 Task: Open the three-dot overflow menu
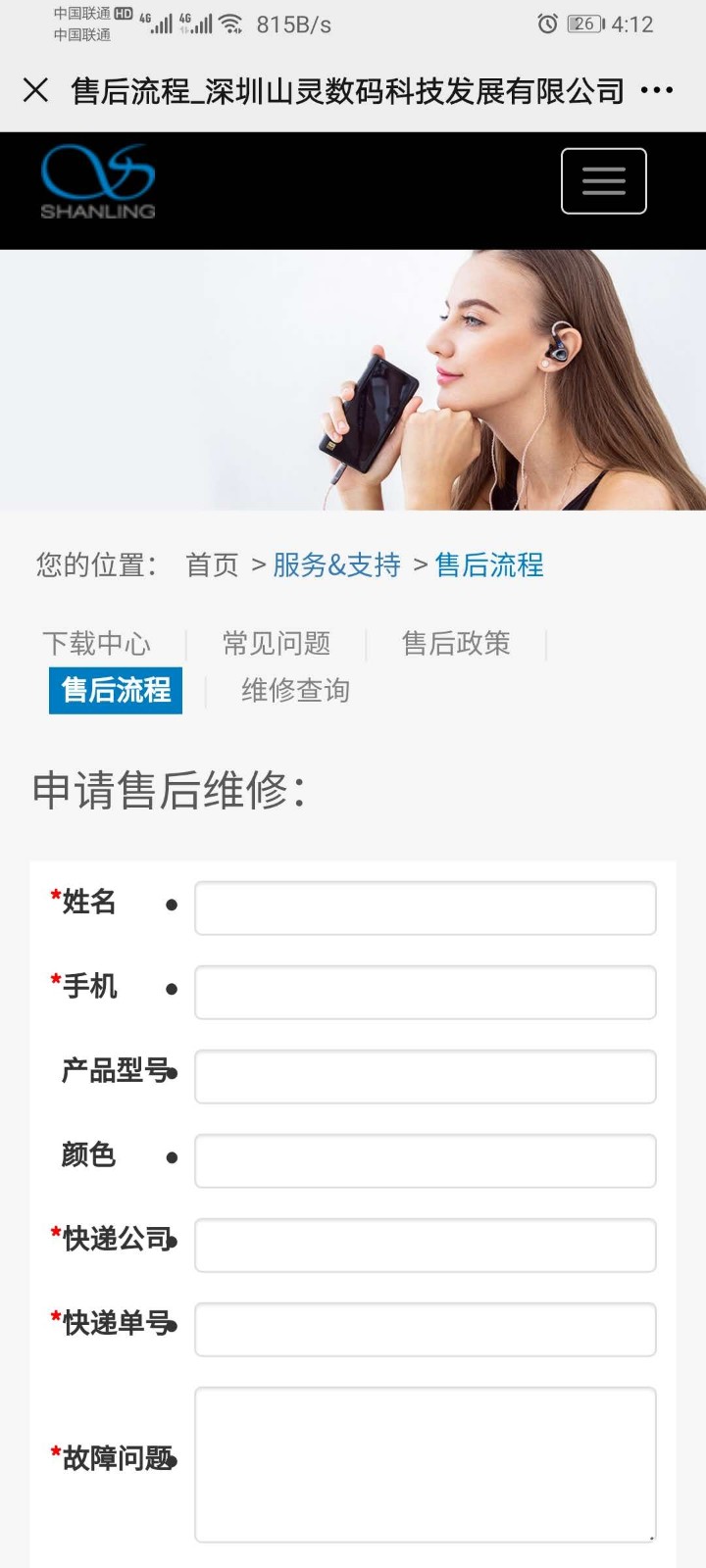tap(656, 91)
